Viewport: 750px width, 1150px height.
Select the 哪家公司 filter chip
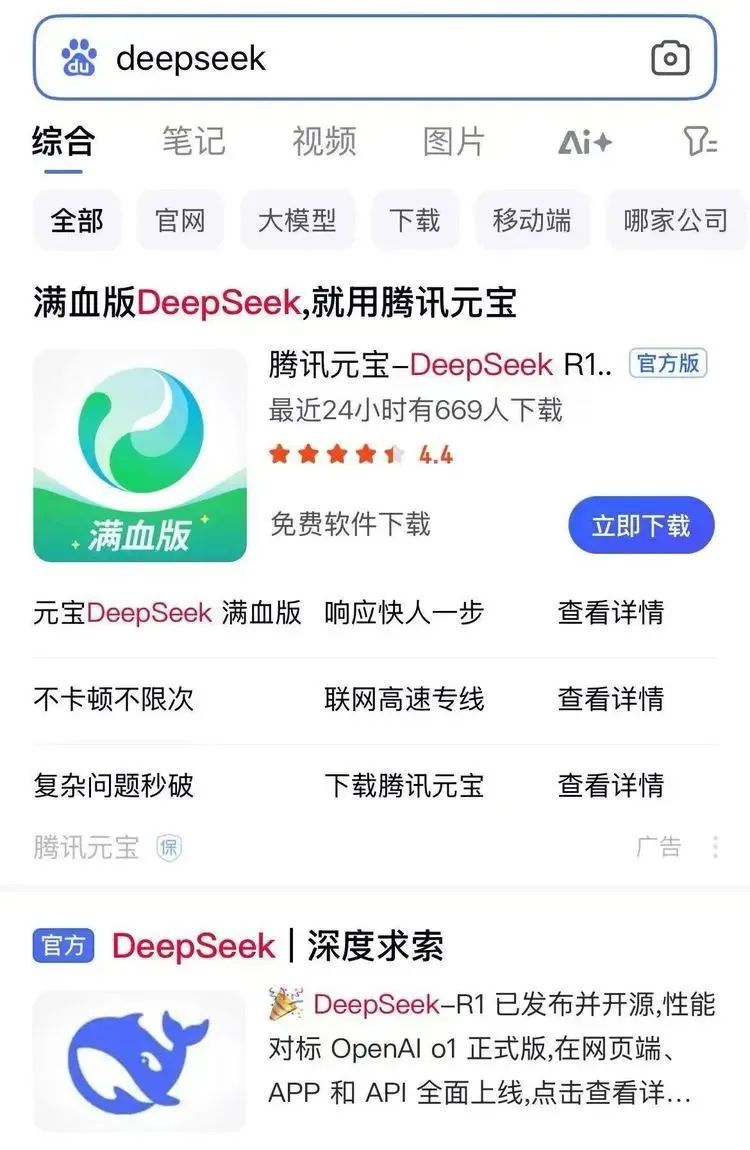click(676, 220)
